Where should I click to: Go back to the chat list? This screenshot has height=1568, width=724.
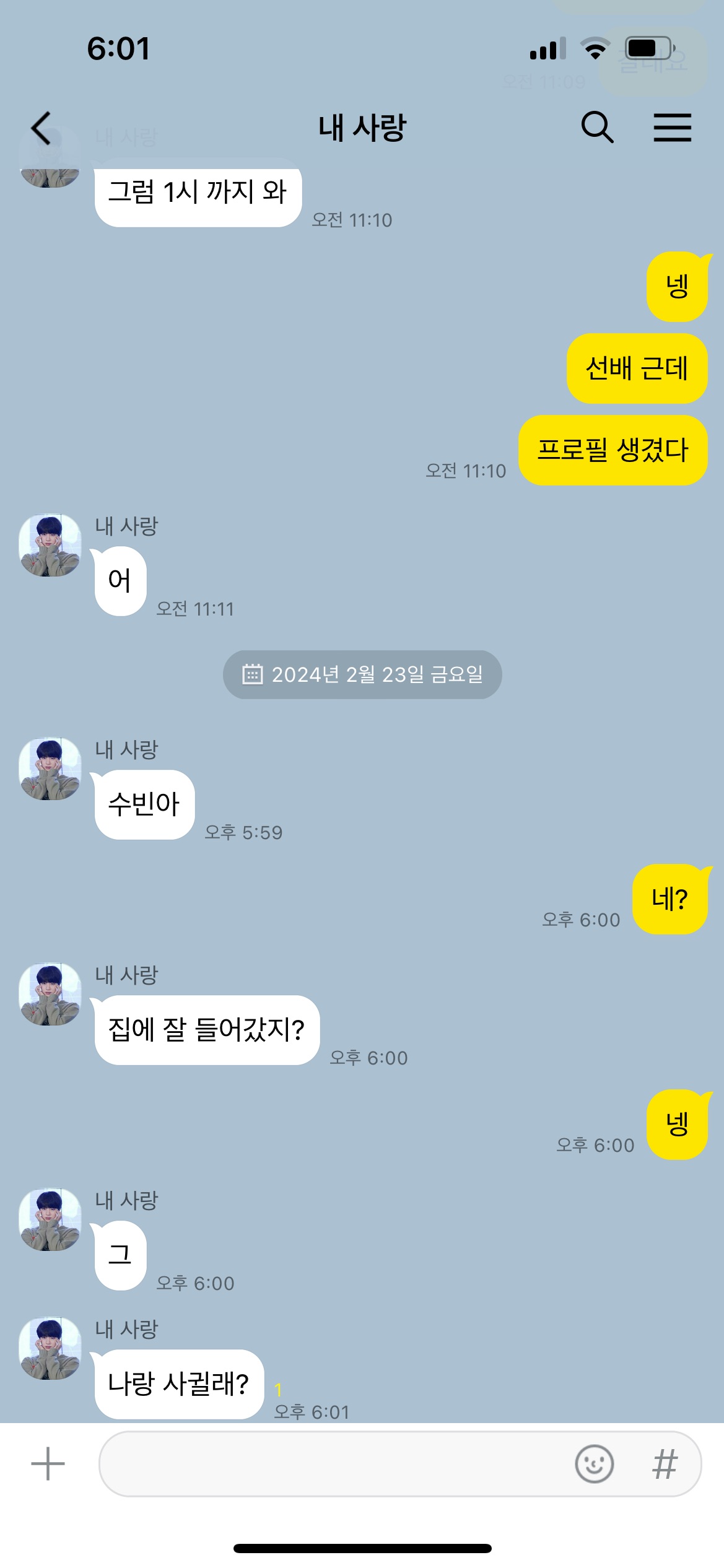point(42,128)
